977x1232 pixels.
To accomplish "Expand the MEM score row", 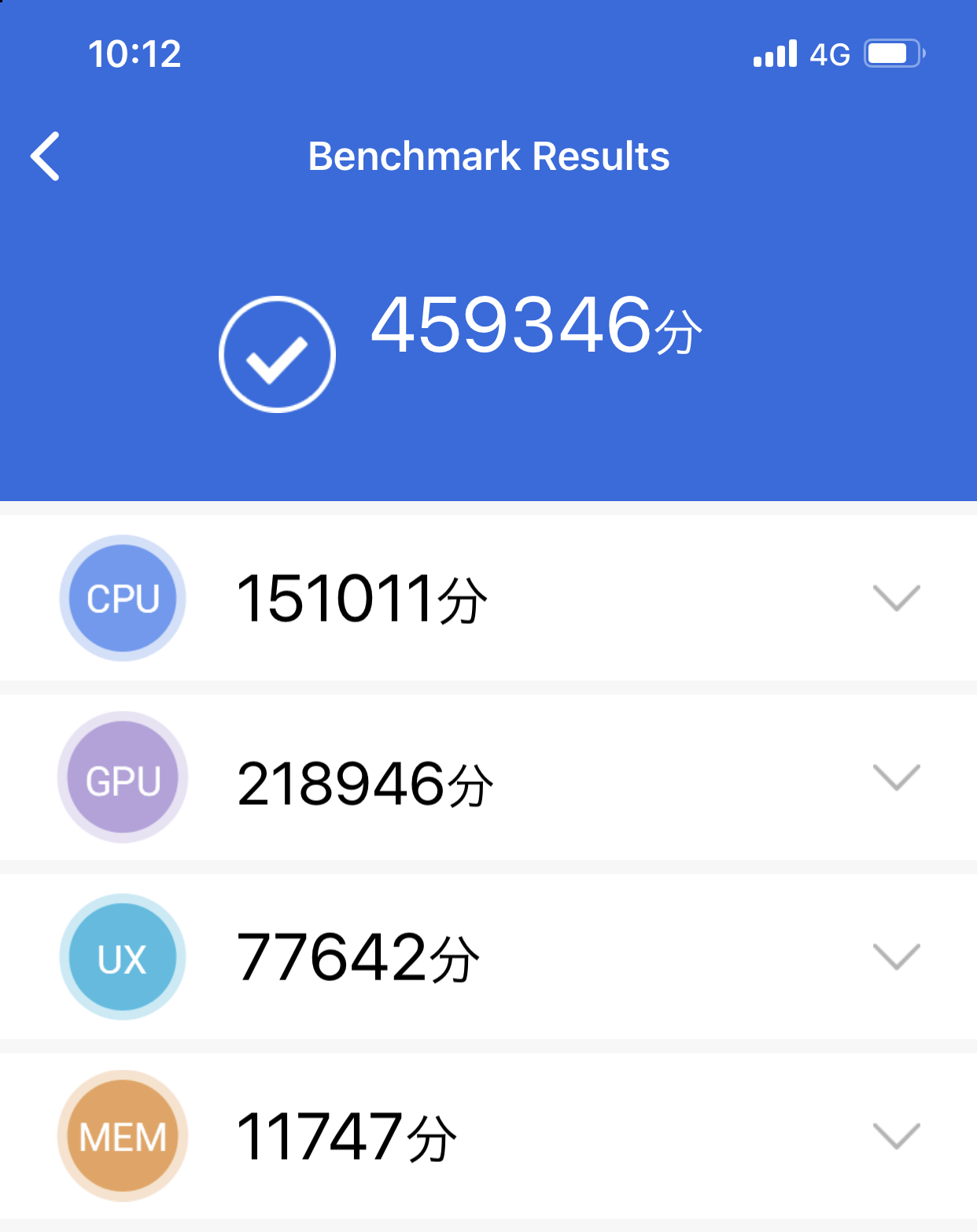I will point(896,1136).
